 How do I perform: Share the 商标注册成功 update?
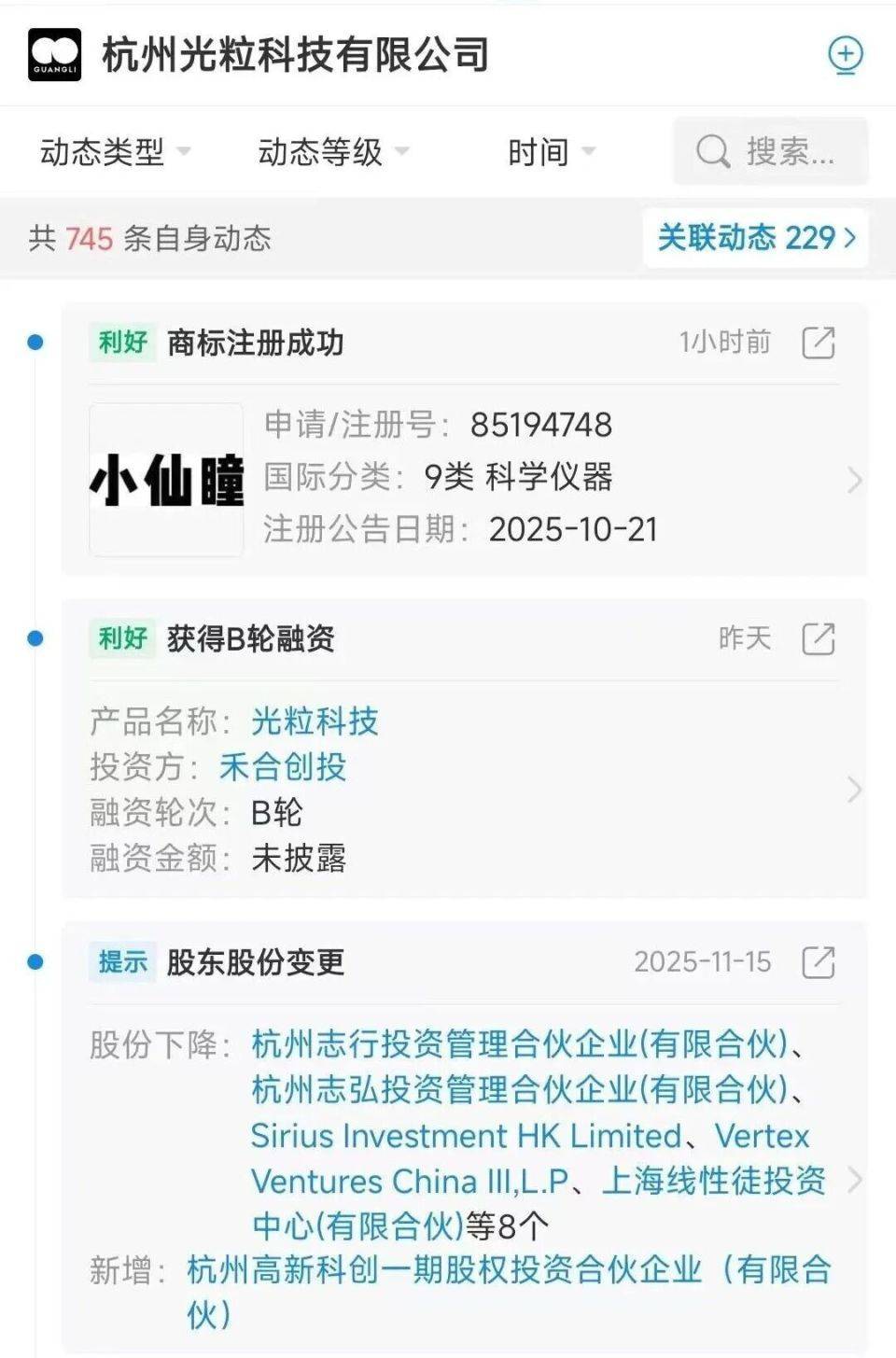(819, 343)
